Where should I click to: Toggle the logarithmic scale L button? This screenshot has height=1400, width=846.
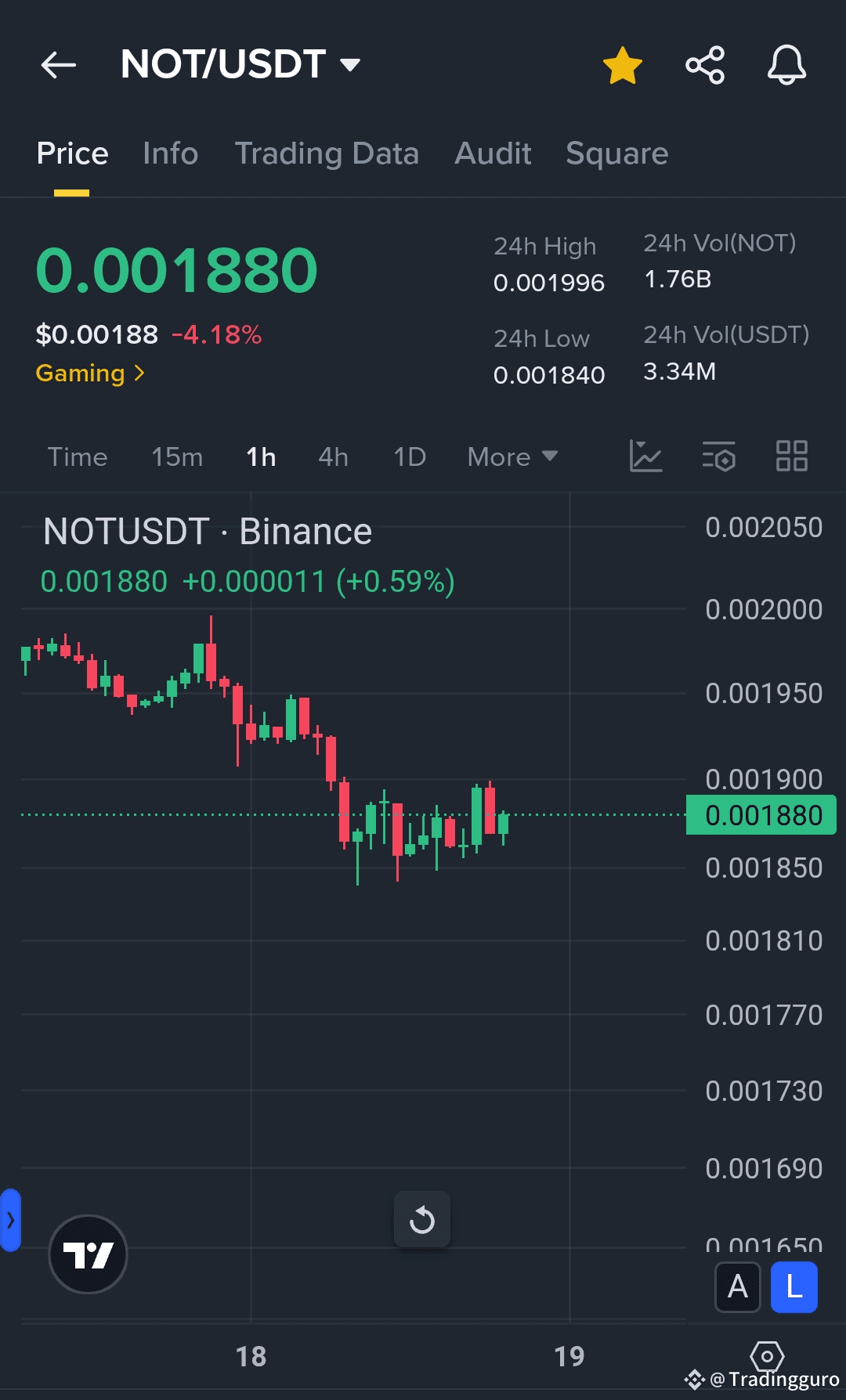point(794,1286)
